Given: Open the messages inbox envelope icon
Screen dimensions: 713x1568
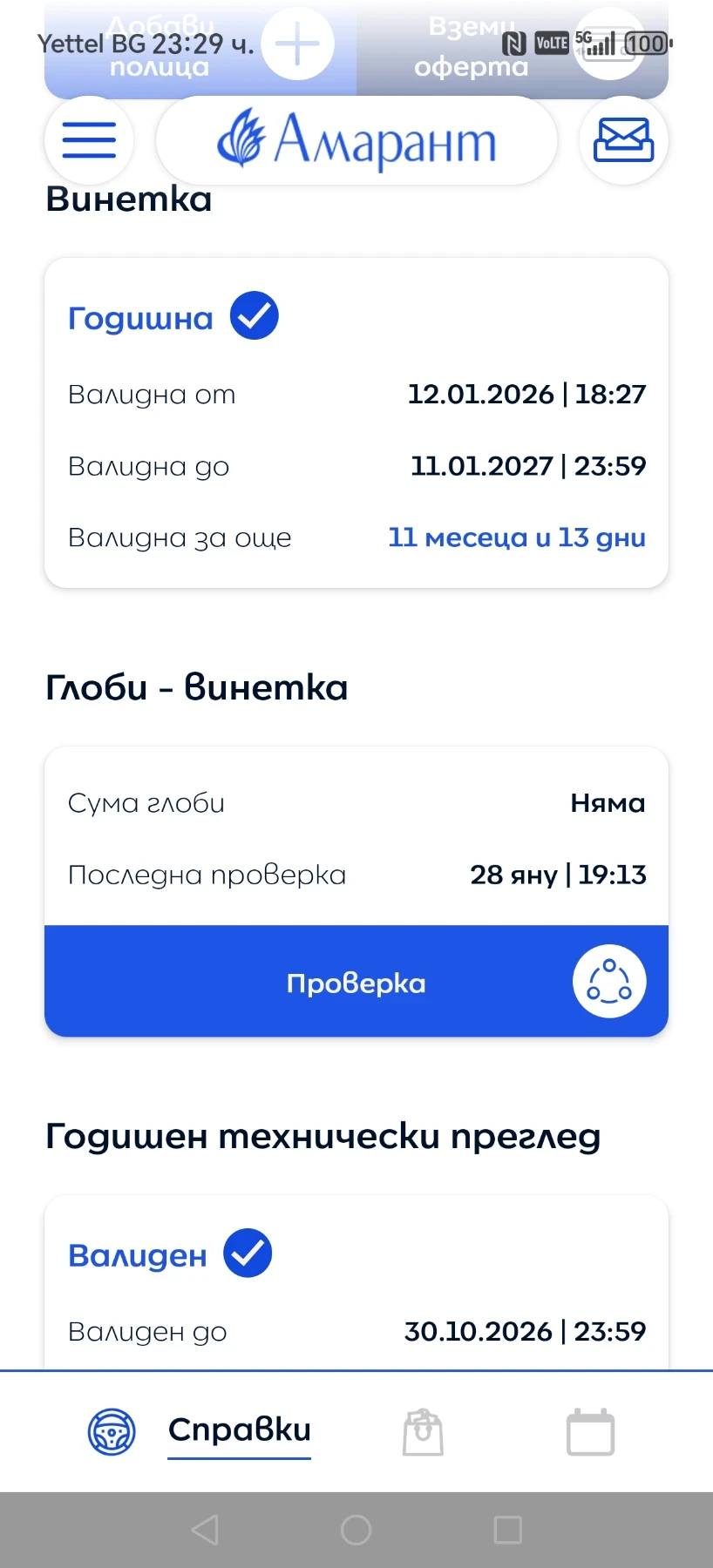Looking at the screenshot, I should click(624, 140).
